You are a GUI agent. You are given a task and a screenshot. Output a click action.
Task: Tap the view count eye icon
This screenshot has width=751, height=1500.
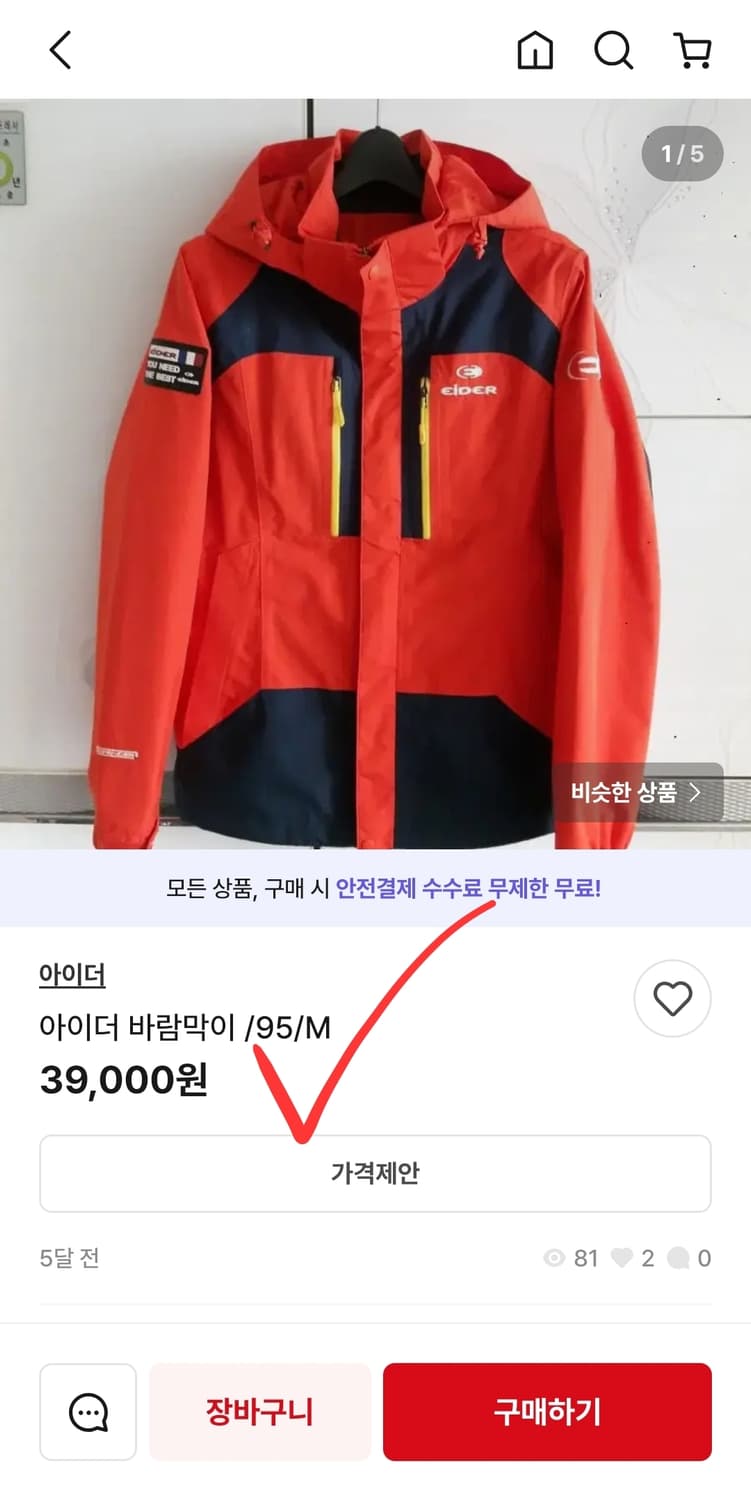tap(555, 1258)
